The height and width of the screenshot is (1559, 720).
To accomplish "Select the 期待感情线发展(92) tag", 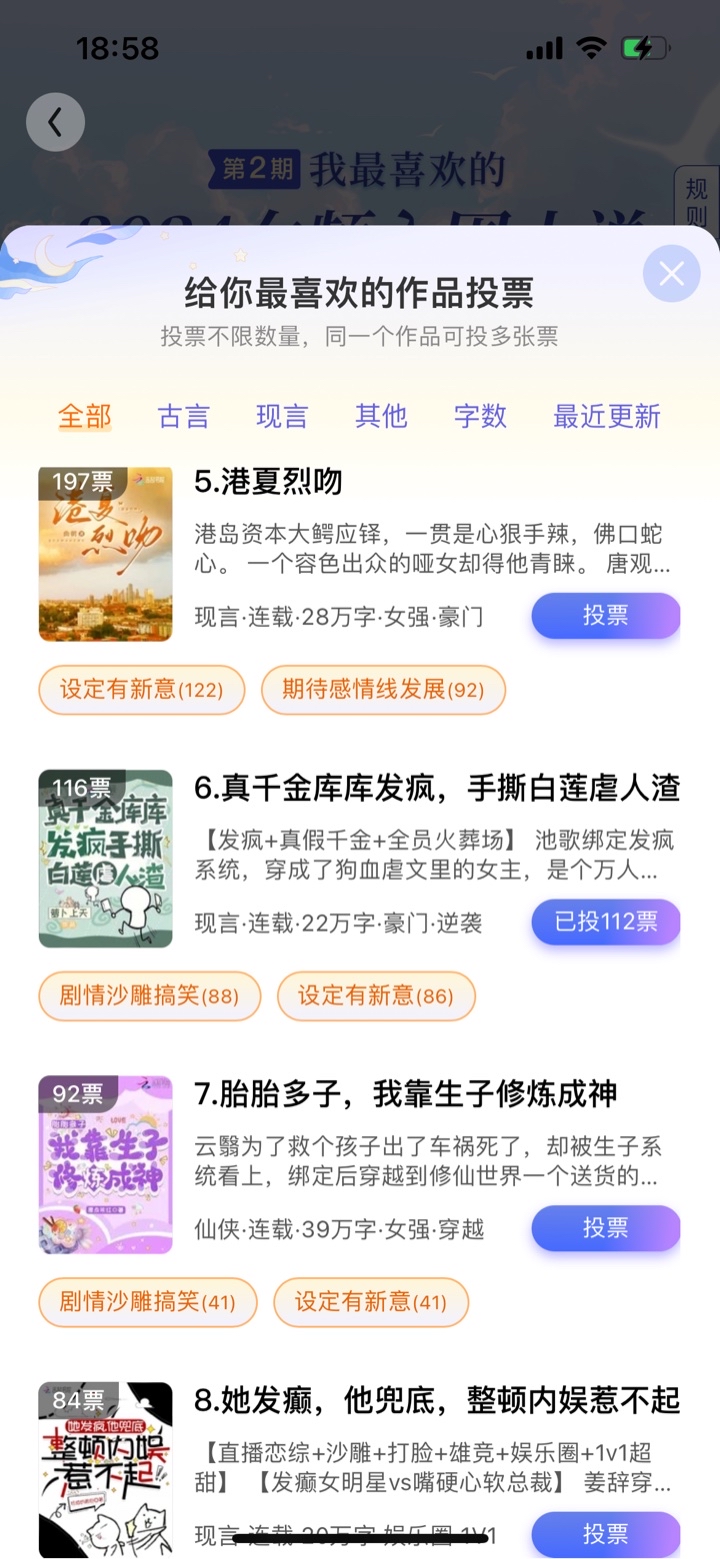I will 383,690.
